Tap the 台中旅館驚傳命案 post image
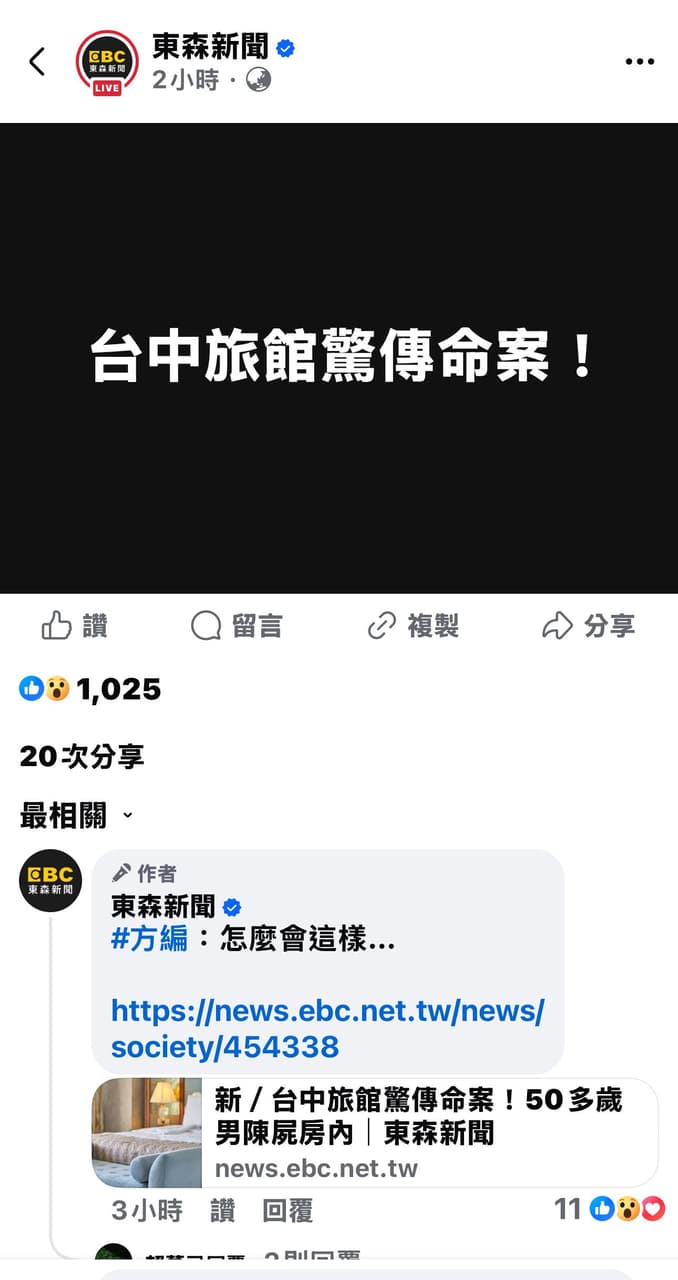This screenshot has height=1280, width=678. (339, 358)
